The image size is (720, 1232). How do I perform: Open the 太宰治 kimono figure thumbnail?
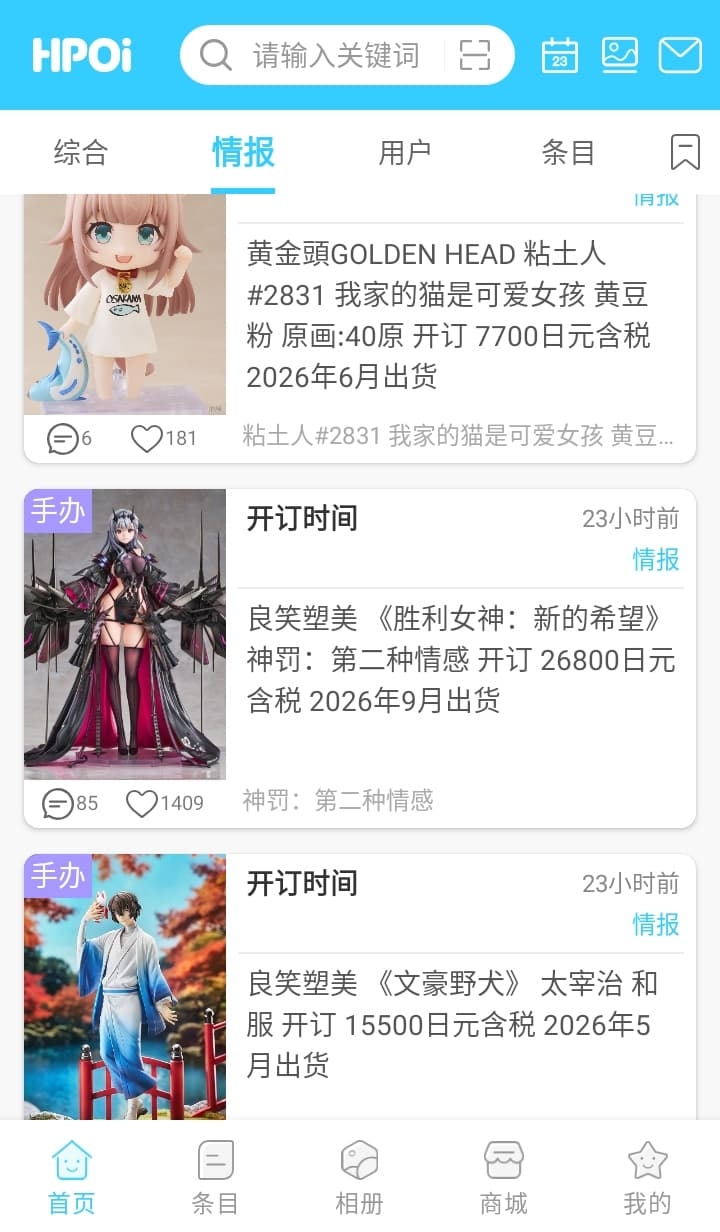pos(123,1000)
